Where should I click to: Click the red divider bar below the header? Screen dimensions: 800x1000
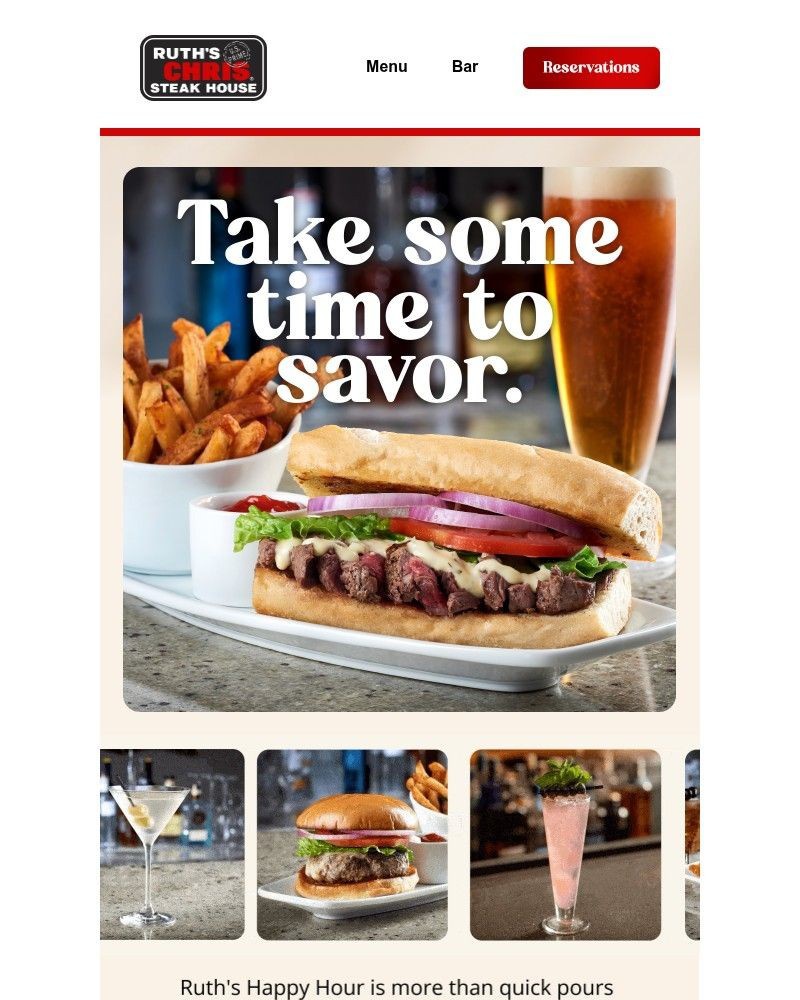[400, 130]
